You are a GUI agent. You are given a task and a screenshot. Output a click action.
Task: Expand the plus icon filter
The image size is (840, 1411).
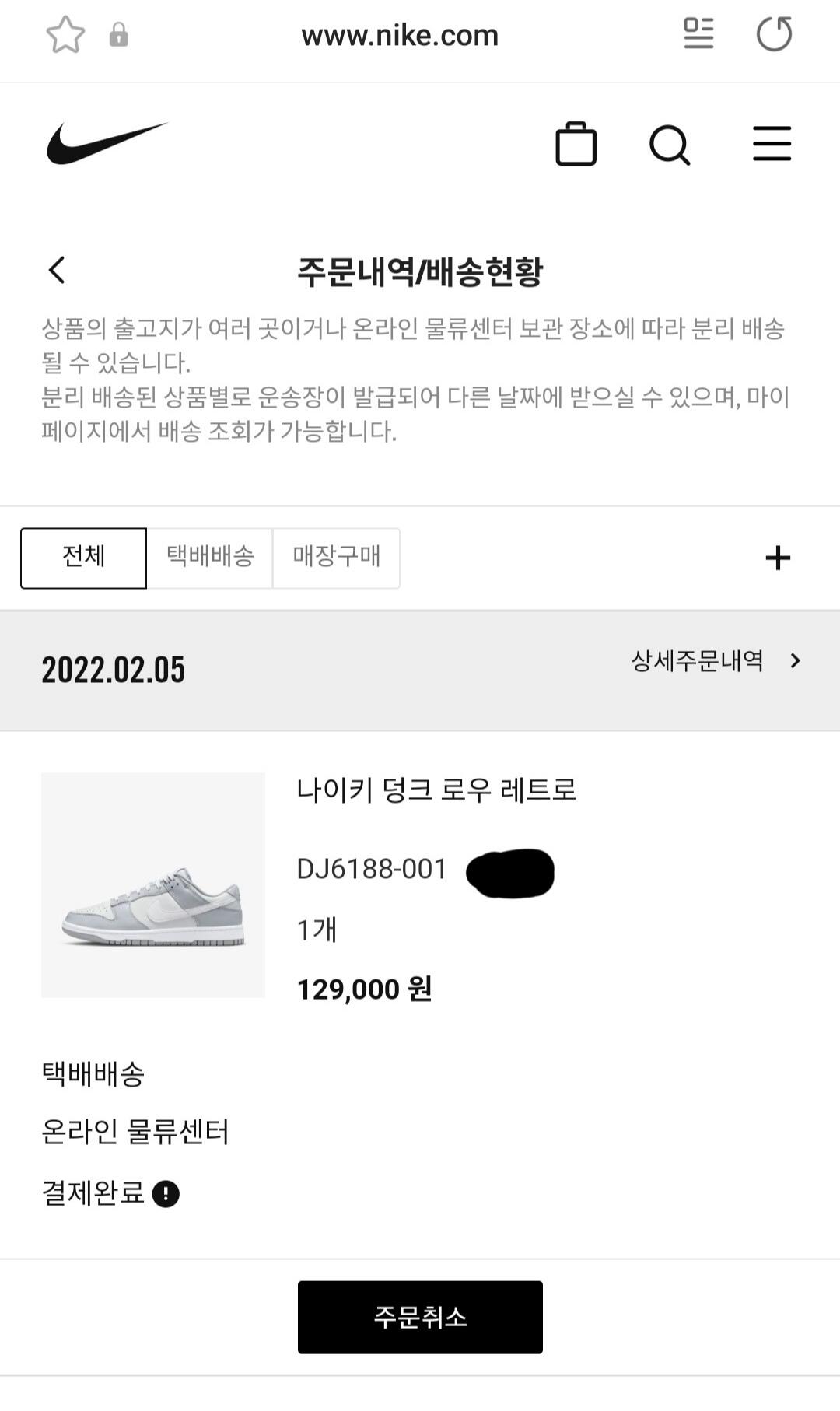point(777,558)
